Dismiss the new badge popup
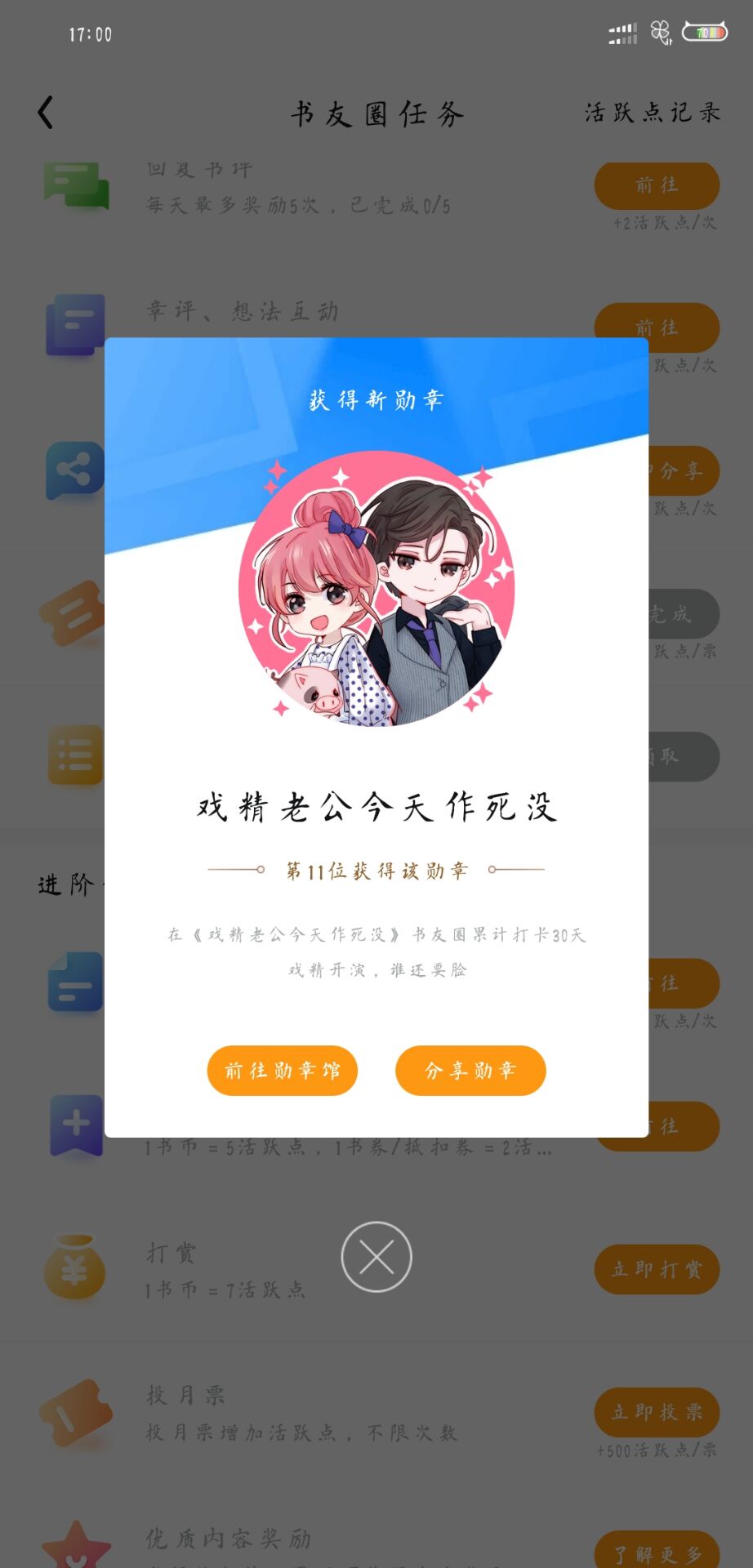Viewport: 753px width, 1568px height. pyautogui.click(x=376, y=1256)
